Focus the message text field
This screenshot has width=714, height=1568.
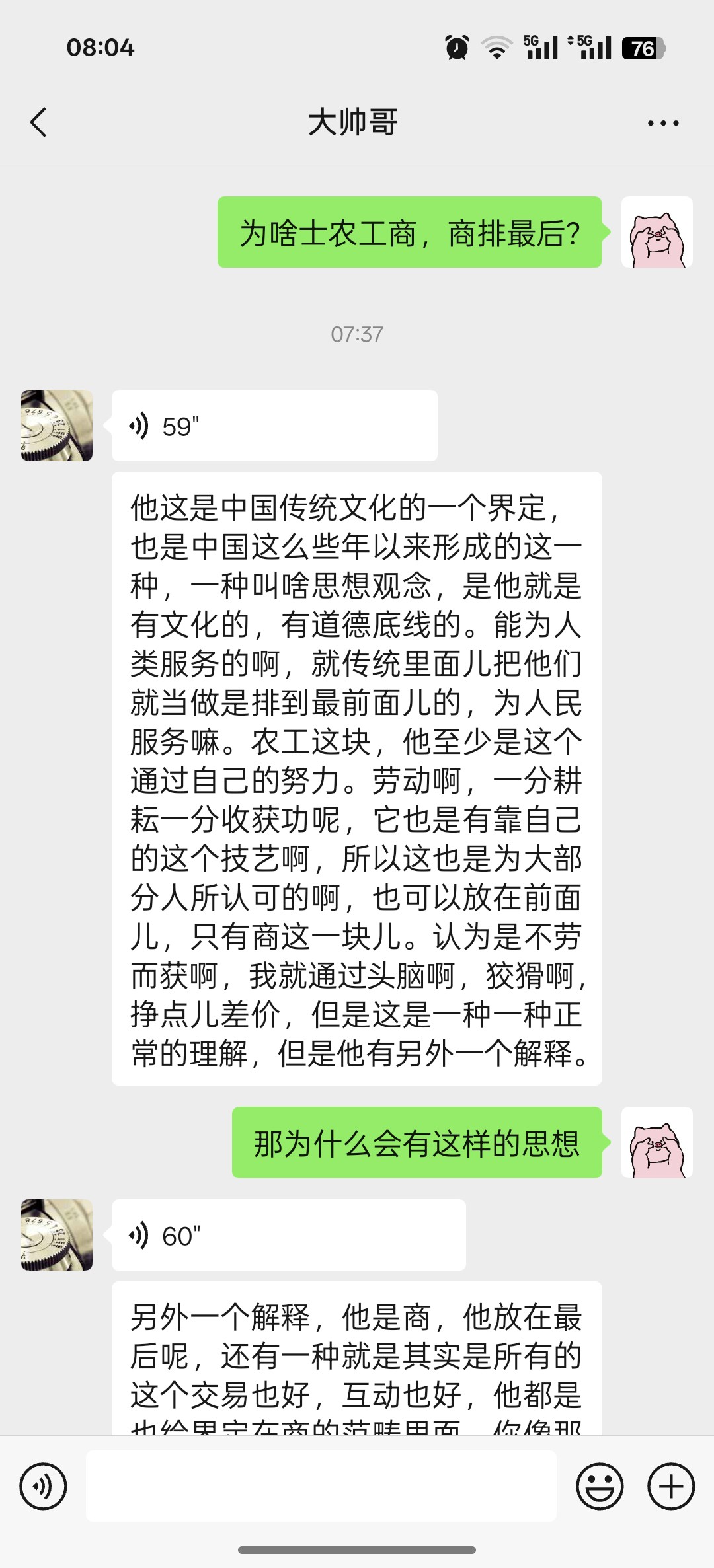coord(321,1486)
